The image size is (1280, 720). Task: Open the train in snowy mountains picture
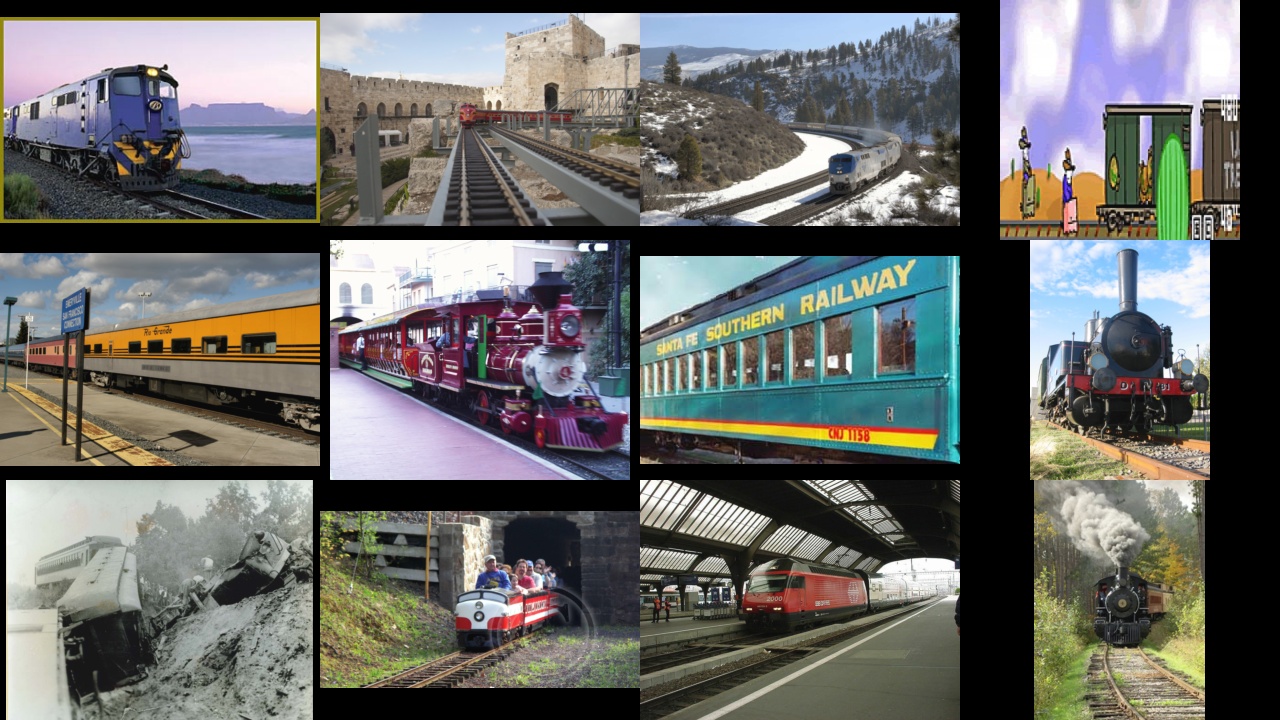(x=800, y=119)
